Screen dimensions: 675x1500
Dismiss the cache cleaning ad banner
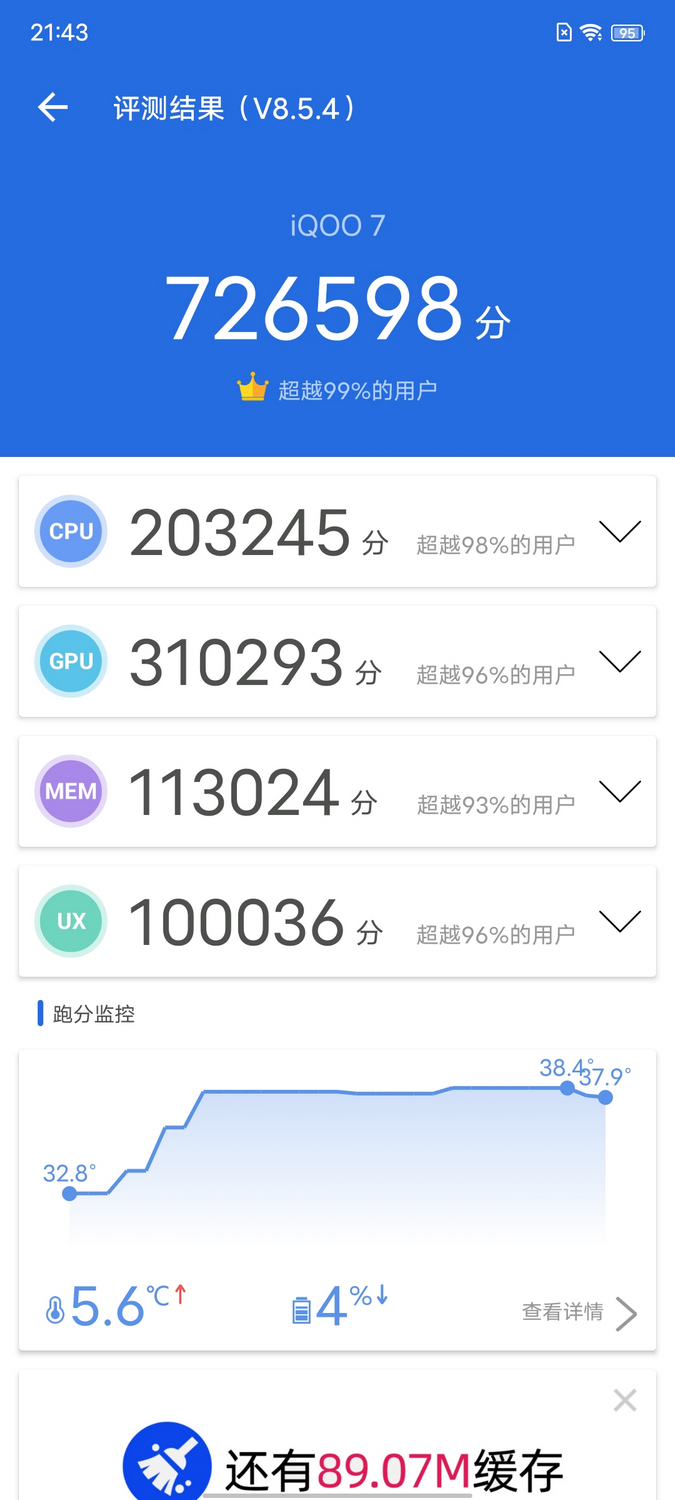tap(625, 1400)
